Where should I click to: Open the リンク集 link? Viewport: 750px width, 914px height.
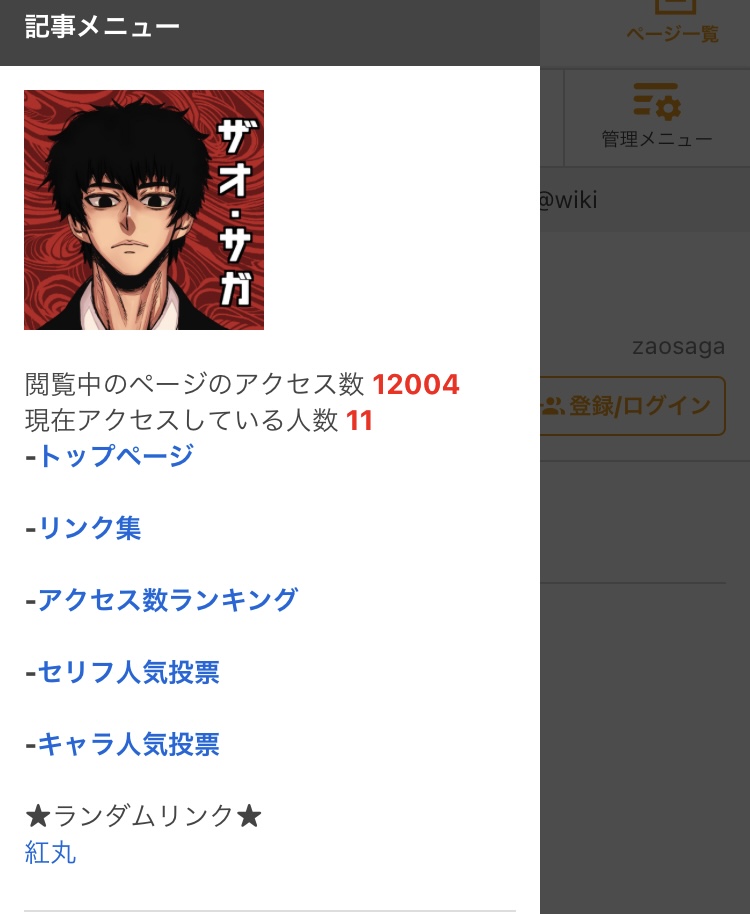[x=89, y=528]
